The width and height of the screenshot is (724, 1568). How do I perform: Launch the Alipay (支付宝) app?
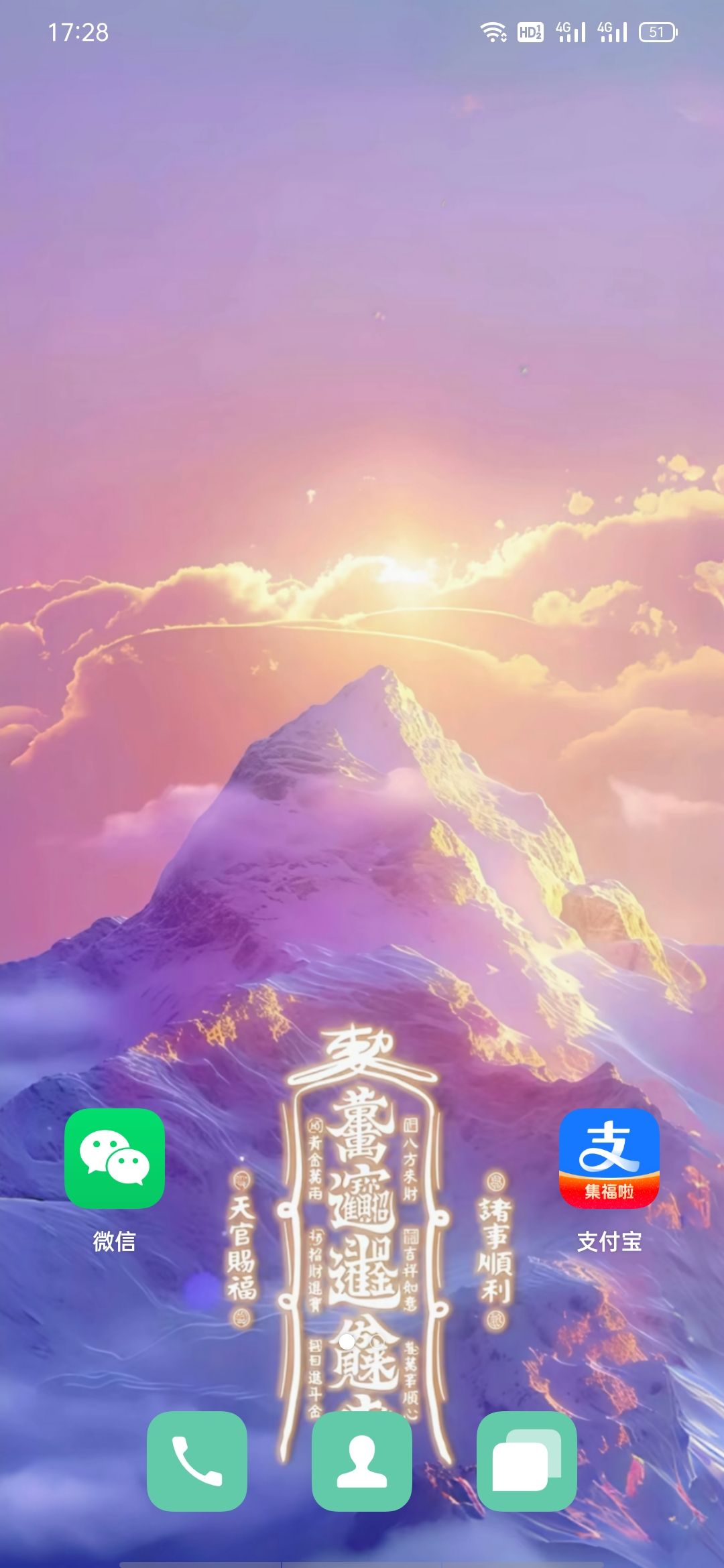pos(609,1158)
